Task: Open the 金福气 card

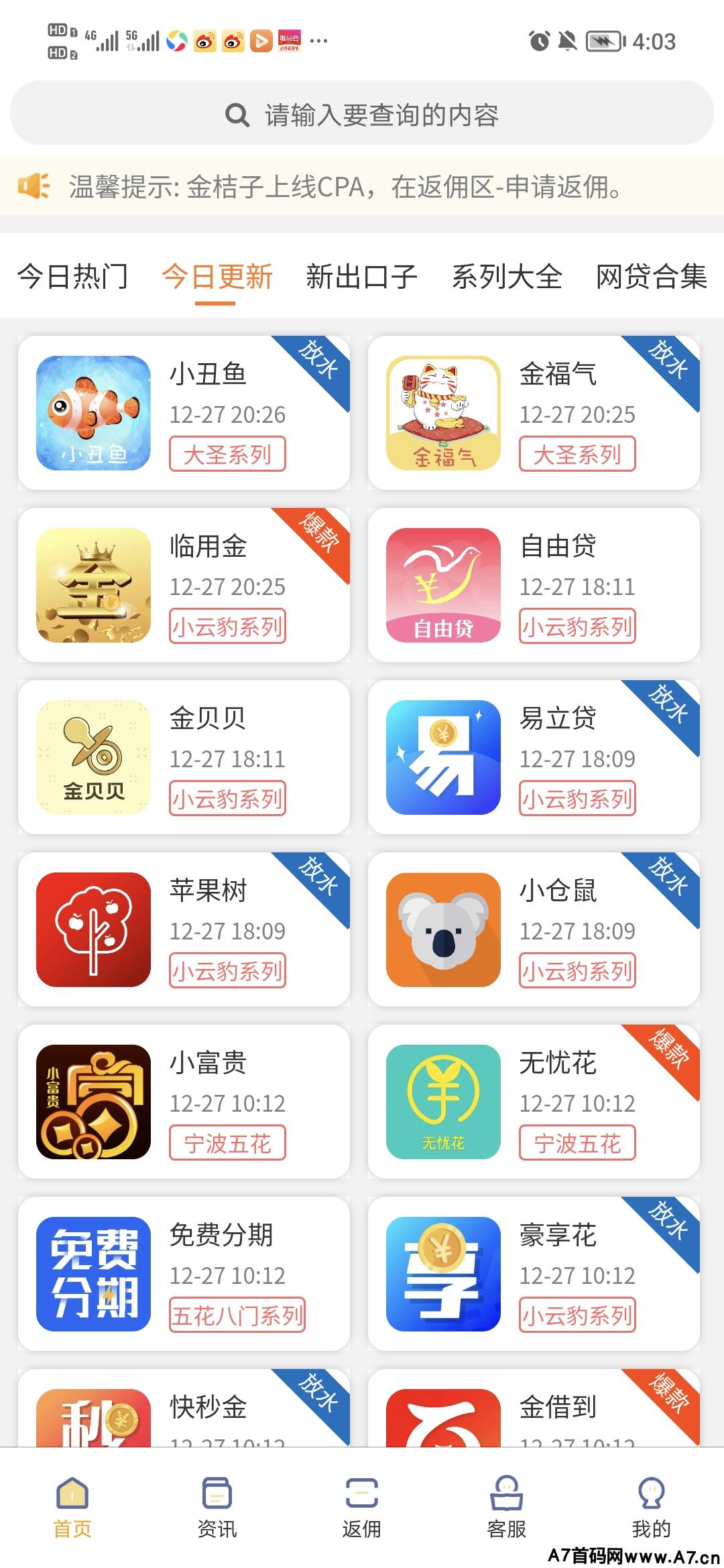Action: [x=534, y=413]
